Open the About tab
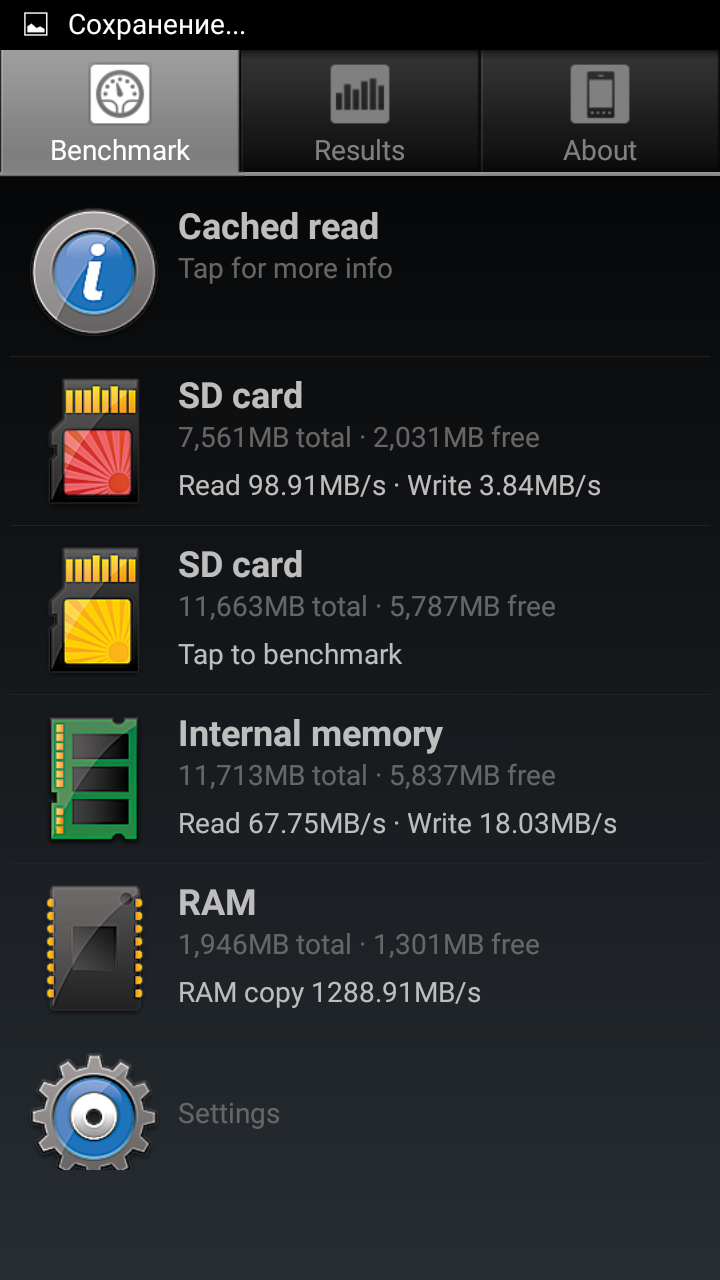The width and height of the screenshot is (720, 1280). point(600,113)
